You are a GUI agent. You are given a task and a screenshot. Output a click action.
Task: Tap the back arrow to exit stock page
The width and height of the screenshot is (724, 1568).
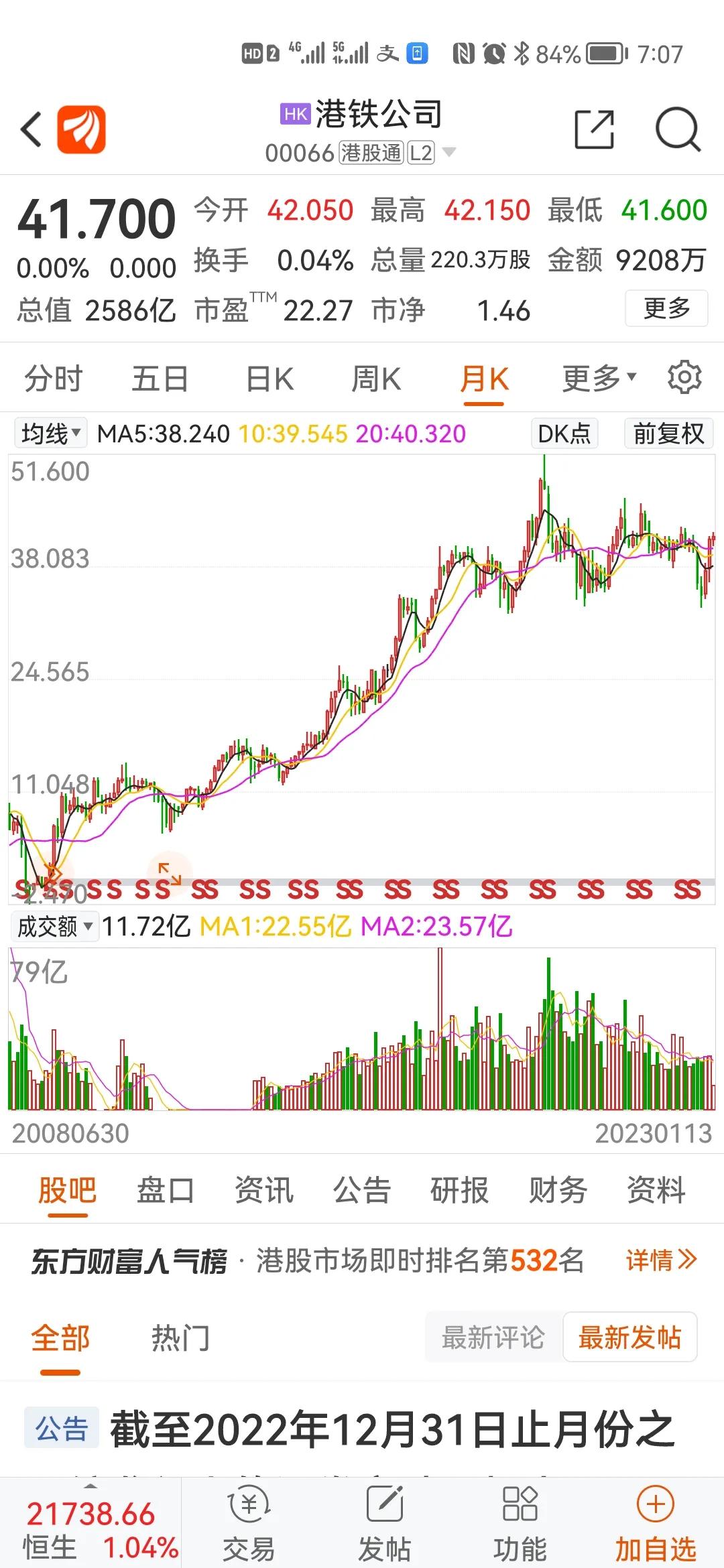(32, 129)
